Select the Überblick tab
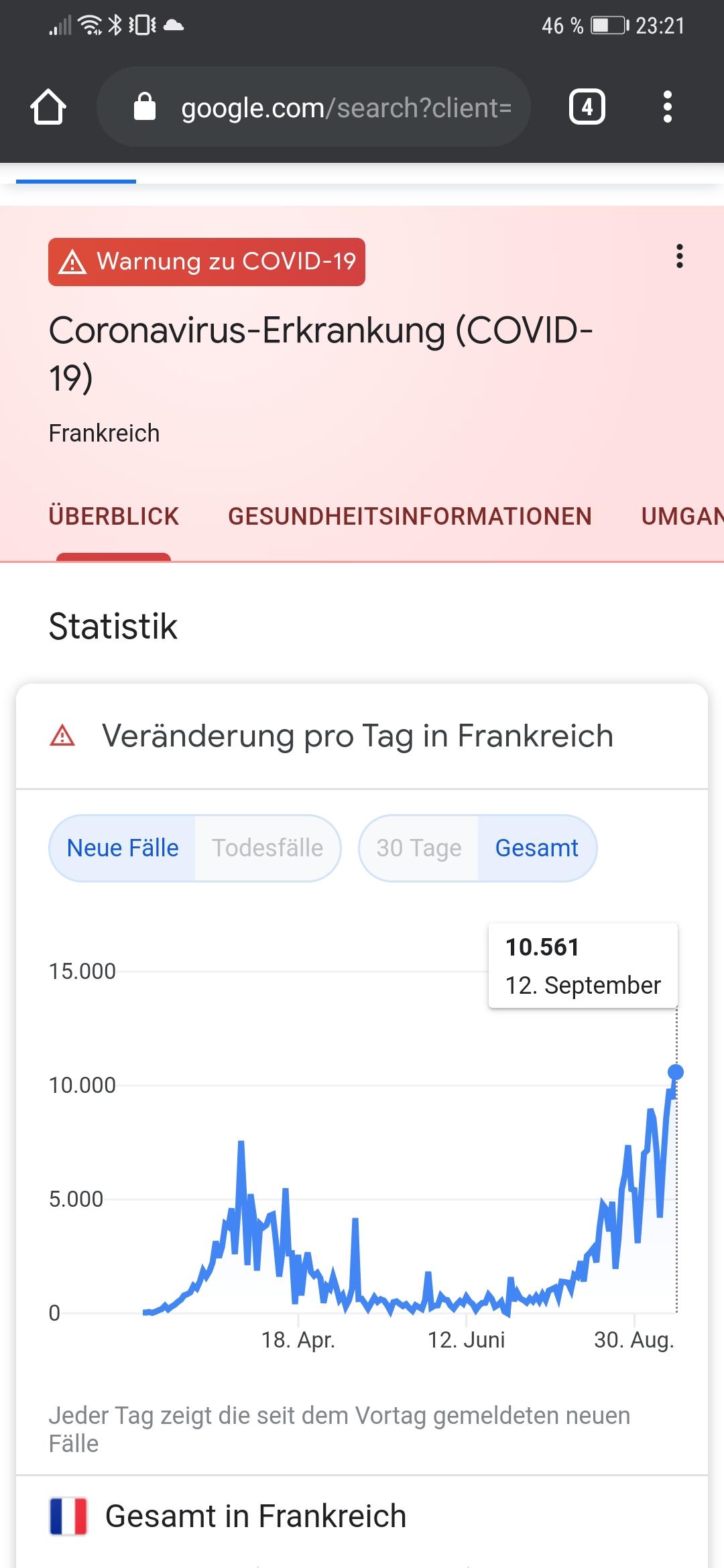Viewport: 724px width, 1568px height. [x=114, y=517]
